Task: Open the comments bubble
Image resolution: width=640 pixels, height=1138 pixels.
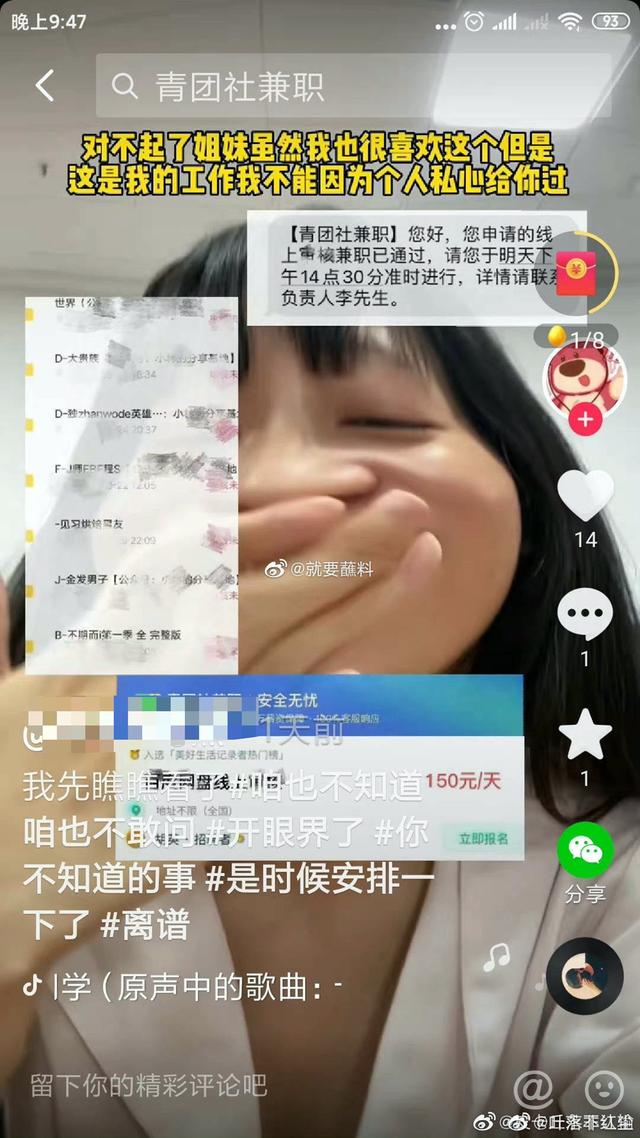Action: coord(585,614)
